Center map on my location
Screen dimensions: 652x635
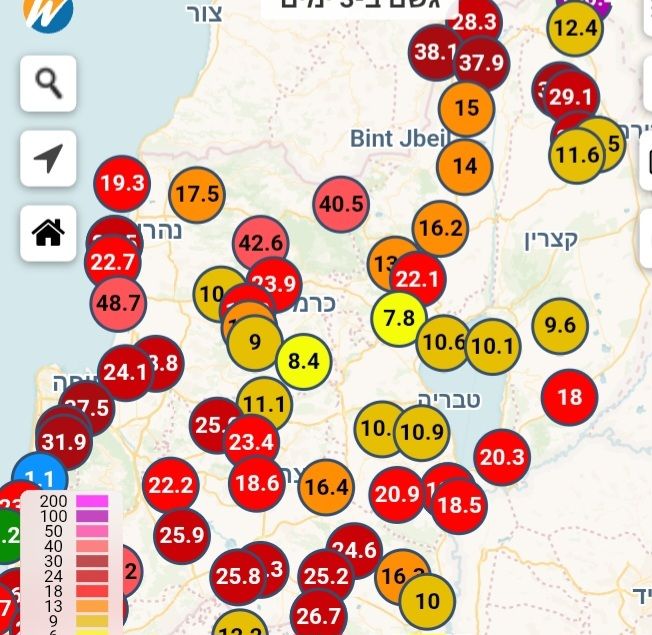pos(48,158)
